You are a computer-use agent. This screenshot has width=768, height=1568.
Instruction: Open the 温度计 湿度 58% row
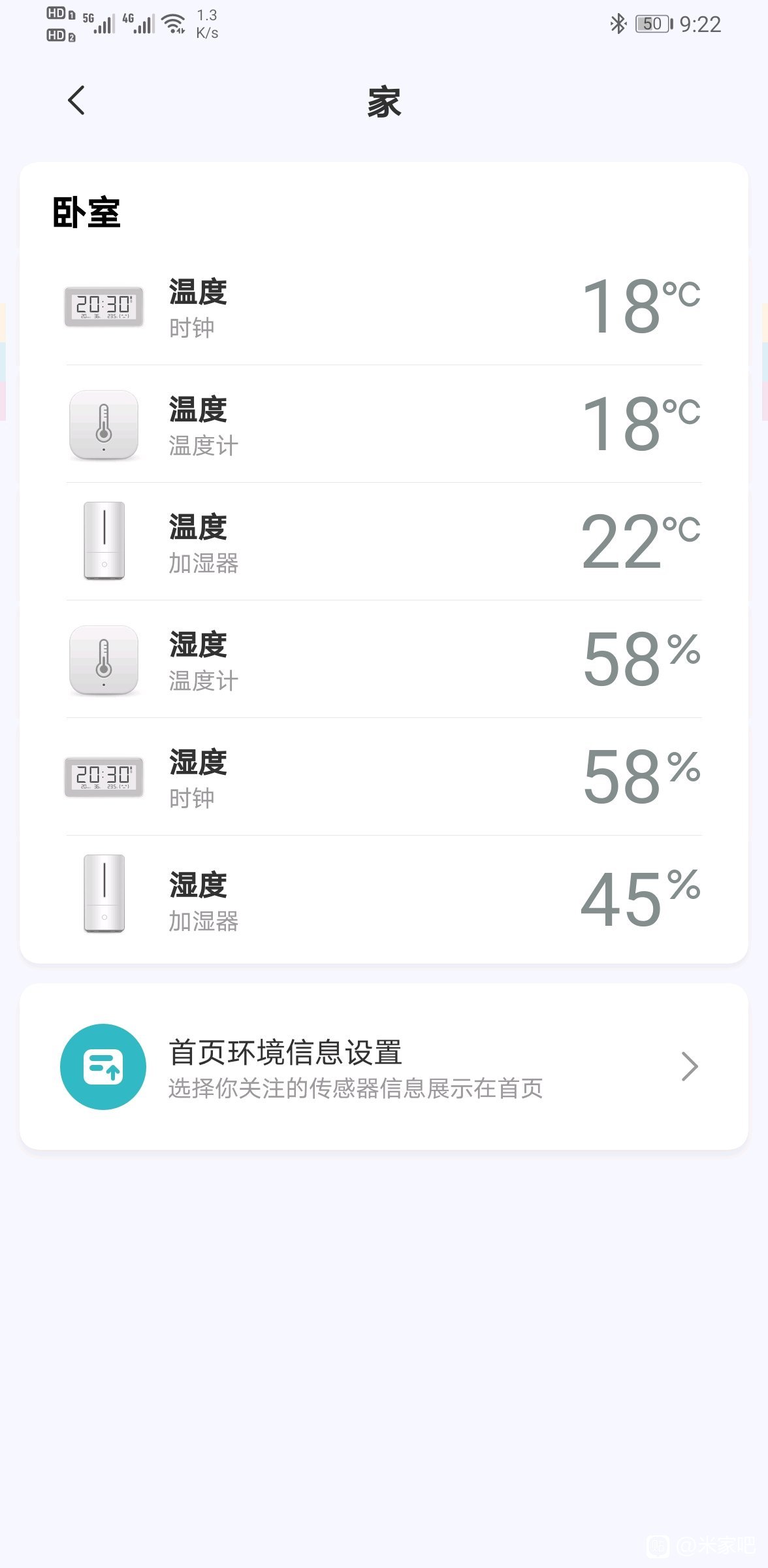384,659
